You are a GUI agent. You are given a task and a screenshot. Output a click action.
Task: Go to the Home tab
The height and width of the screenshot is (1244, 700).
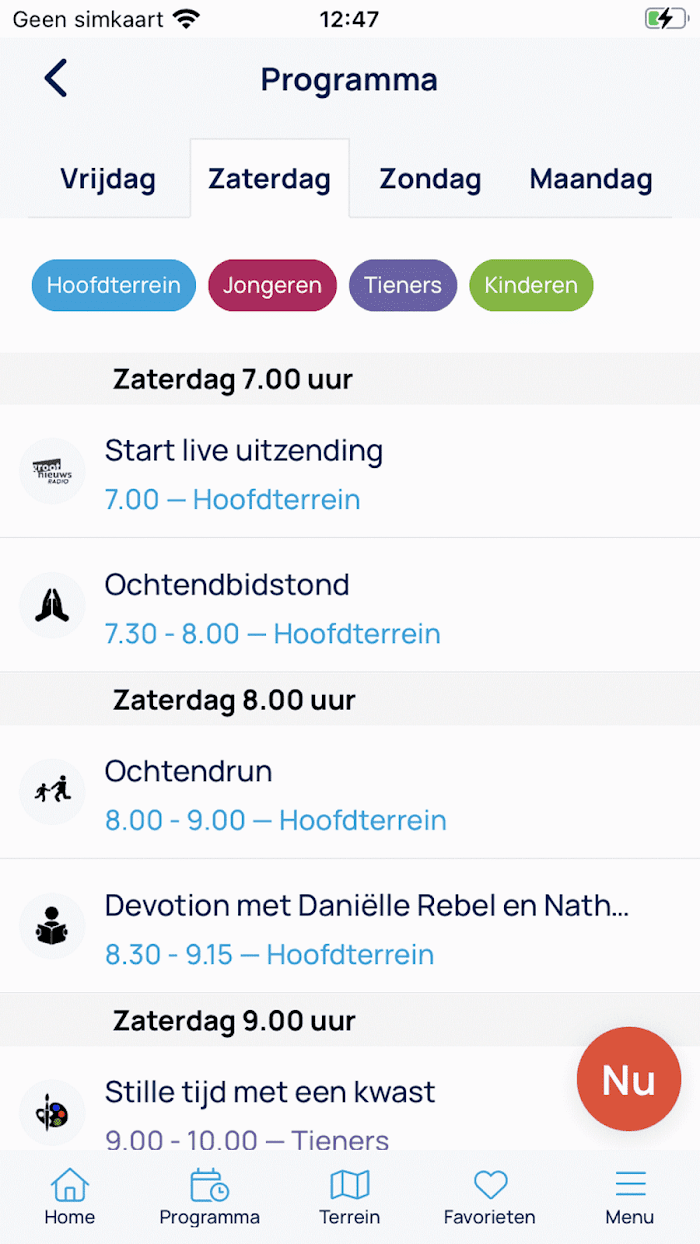point(70,1197)
